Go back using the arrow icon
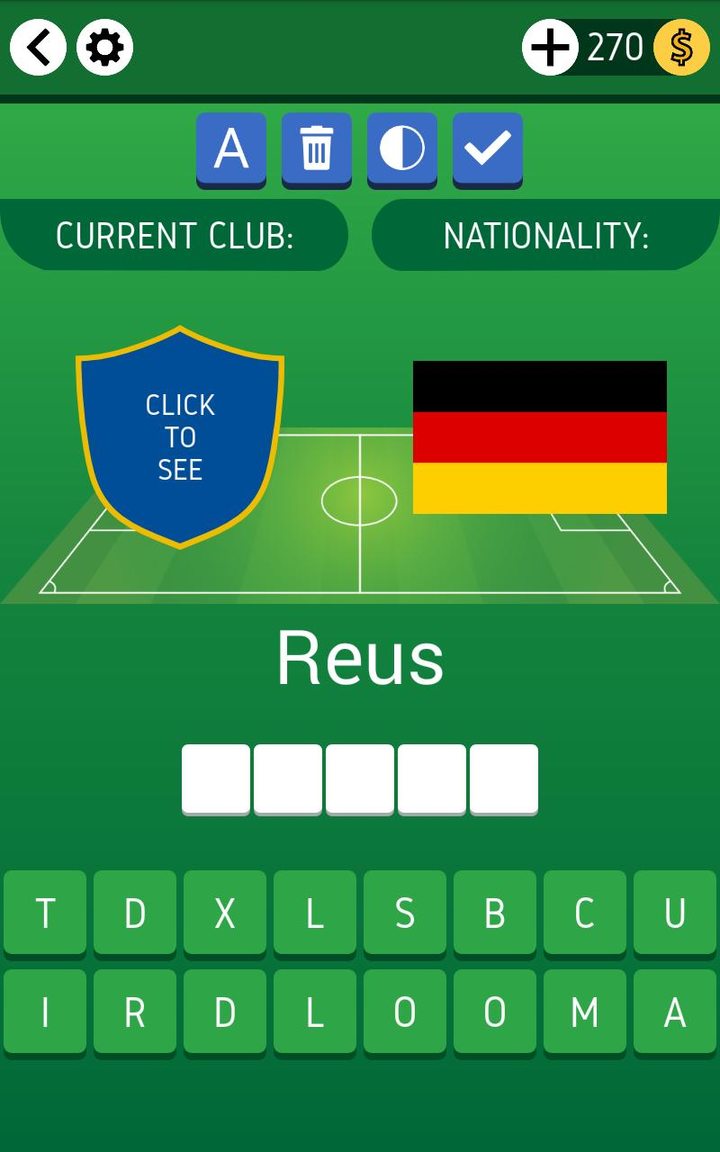 click(x=38, y=47)
